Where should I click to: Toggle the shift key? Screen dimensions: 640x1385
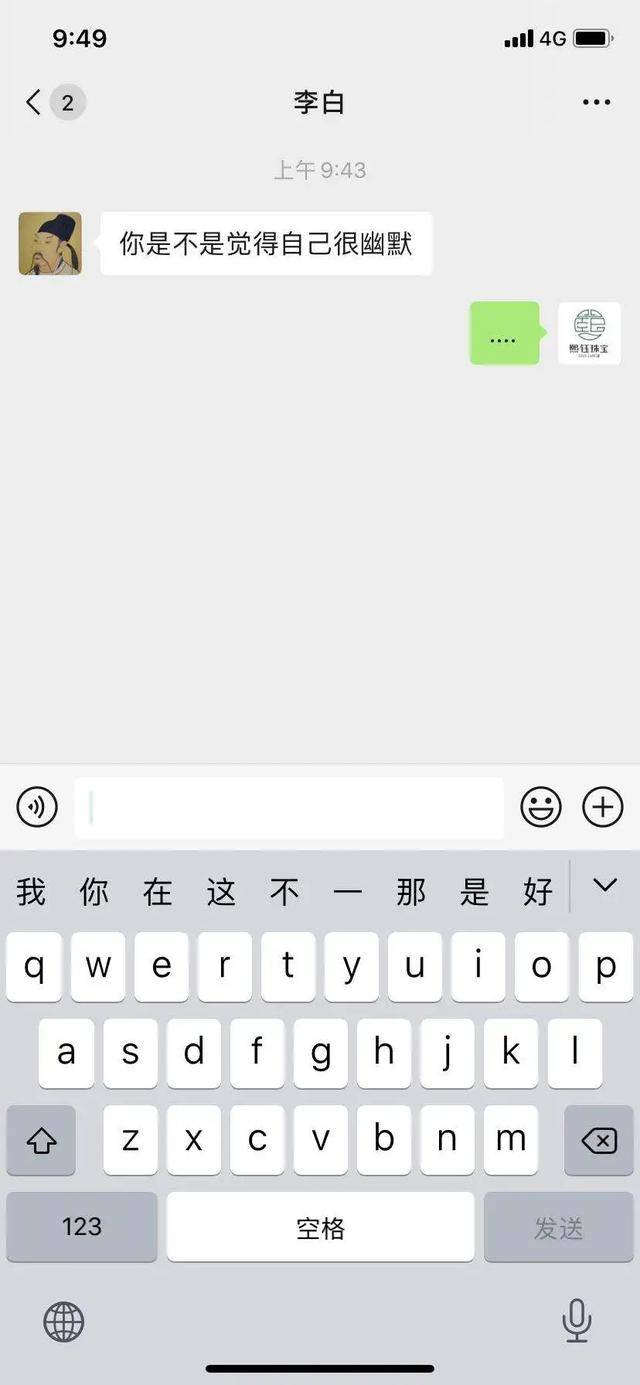click(x=41, y=1140)
